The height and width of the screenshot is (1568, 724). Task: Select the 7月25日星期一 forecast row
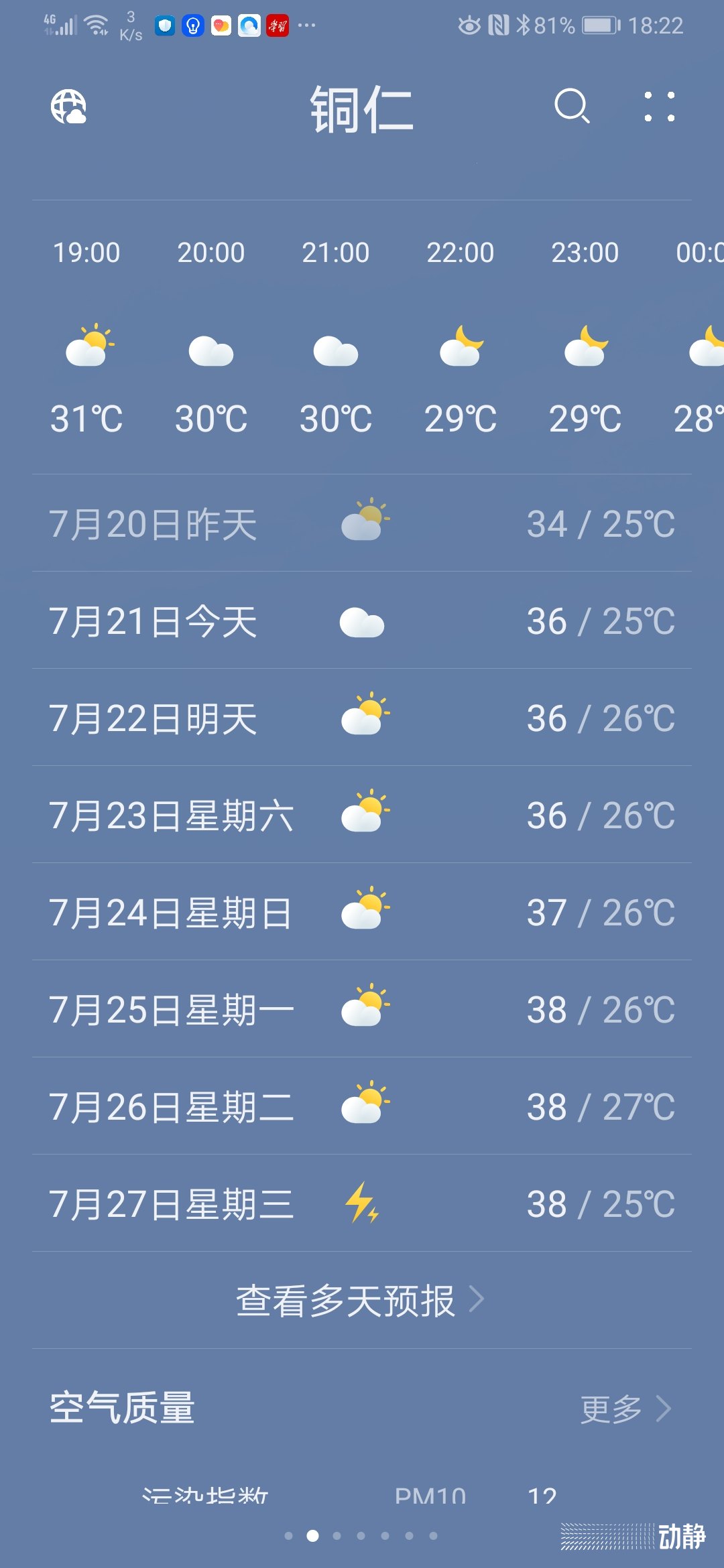362,1010
